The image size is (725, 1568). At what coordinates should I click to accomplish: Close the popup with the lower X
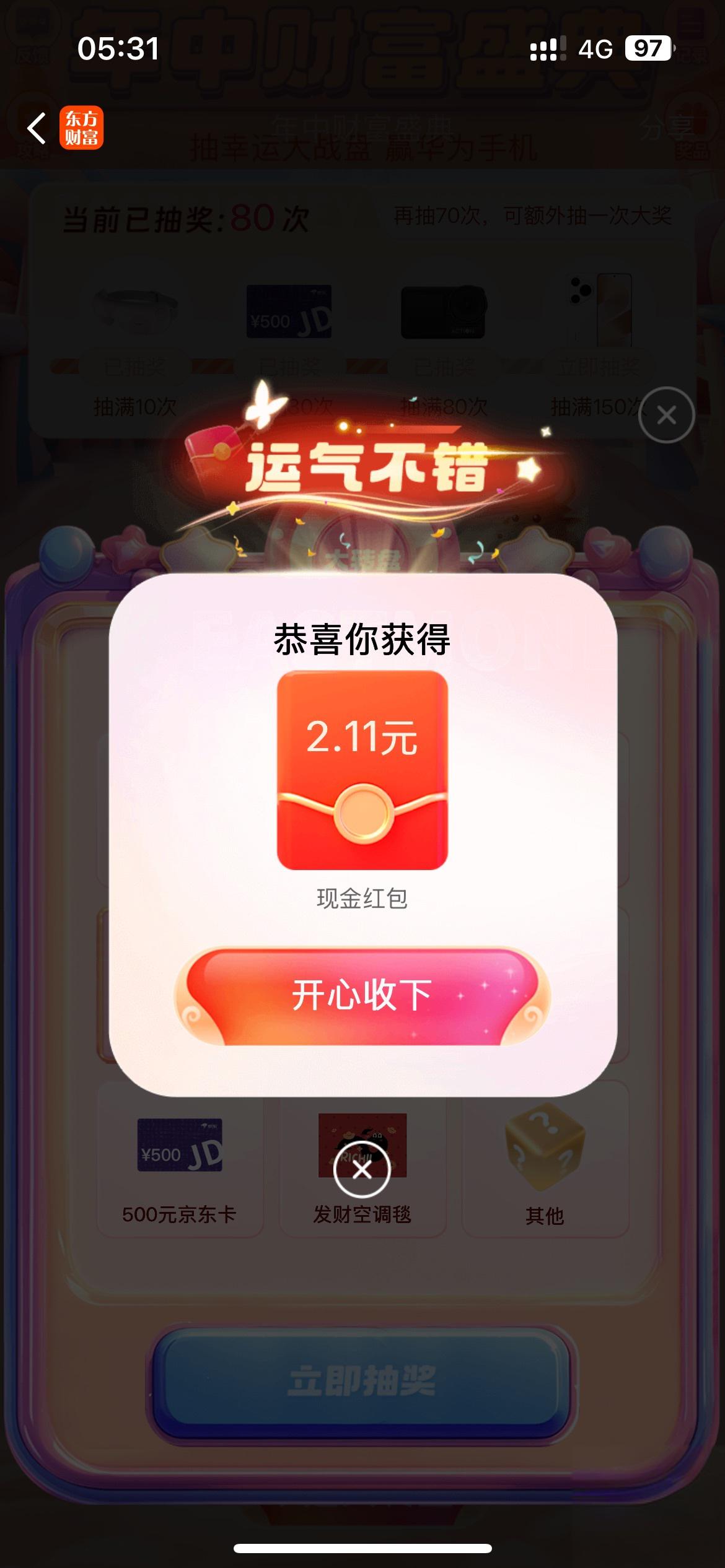[362, 1170]
